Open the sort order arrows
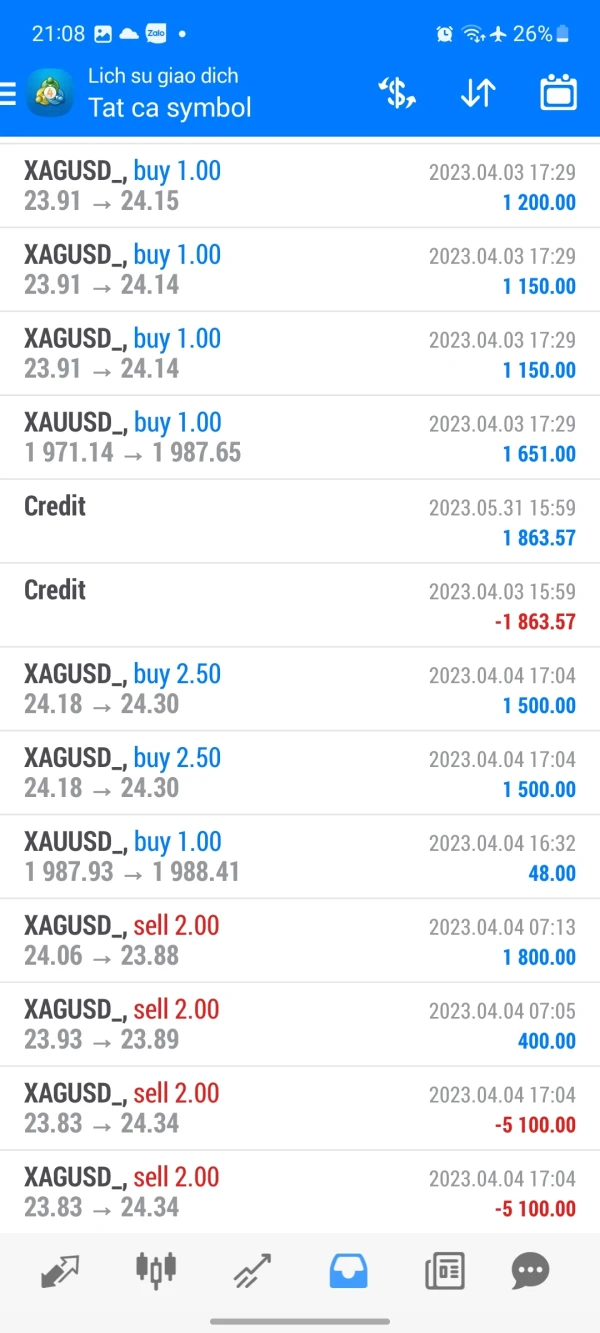The height and width of the screenshot is (1333, 600). coord(478,93)
